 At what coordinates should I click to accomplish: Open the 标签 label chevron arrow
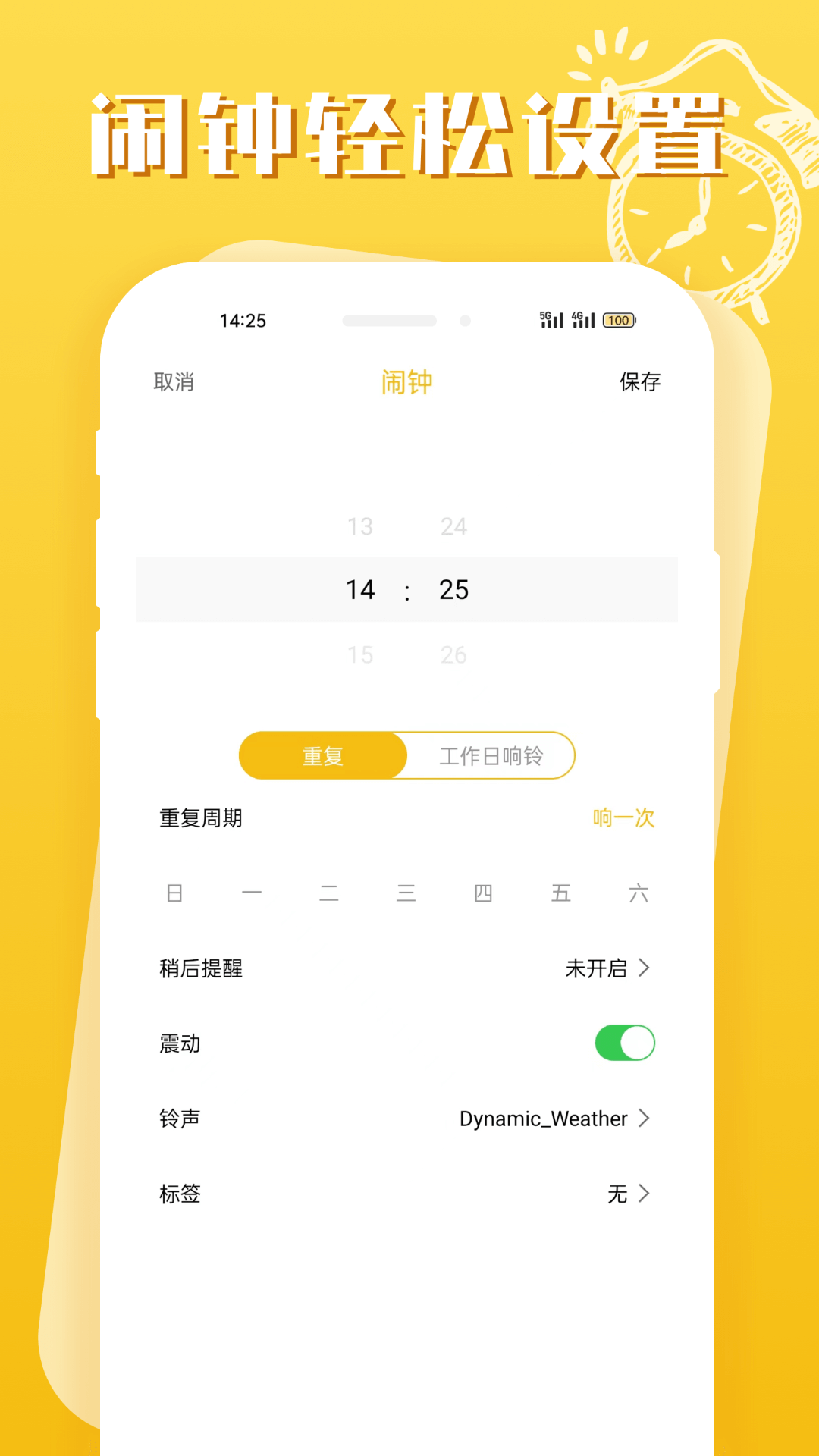tap(645, 1194)
